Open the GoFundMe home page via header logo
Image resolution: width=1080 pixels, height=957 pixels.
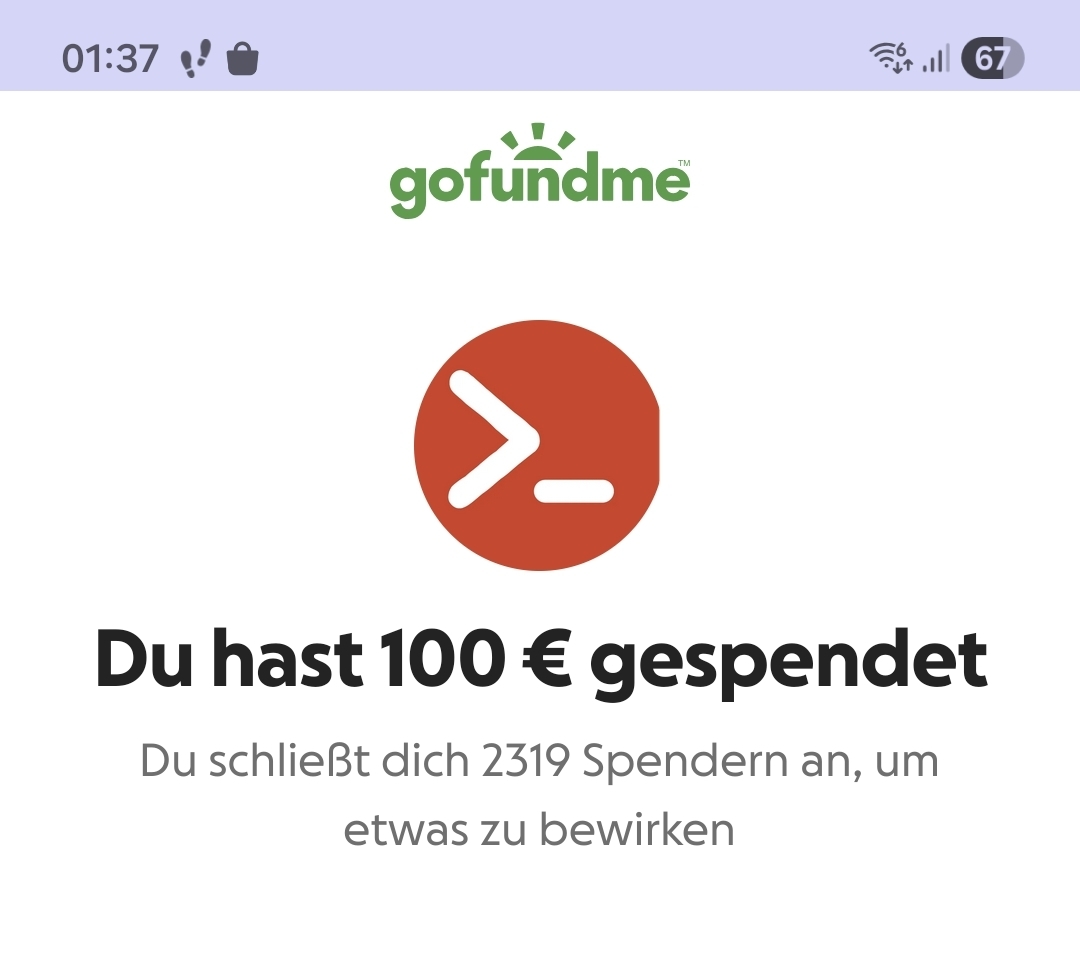pos(540,175)
